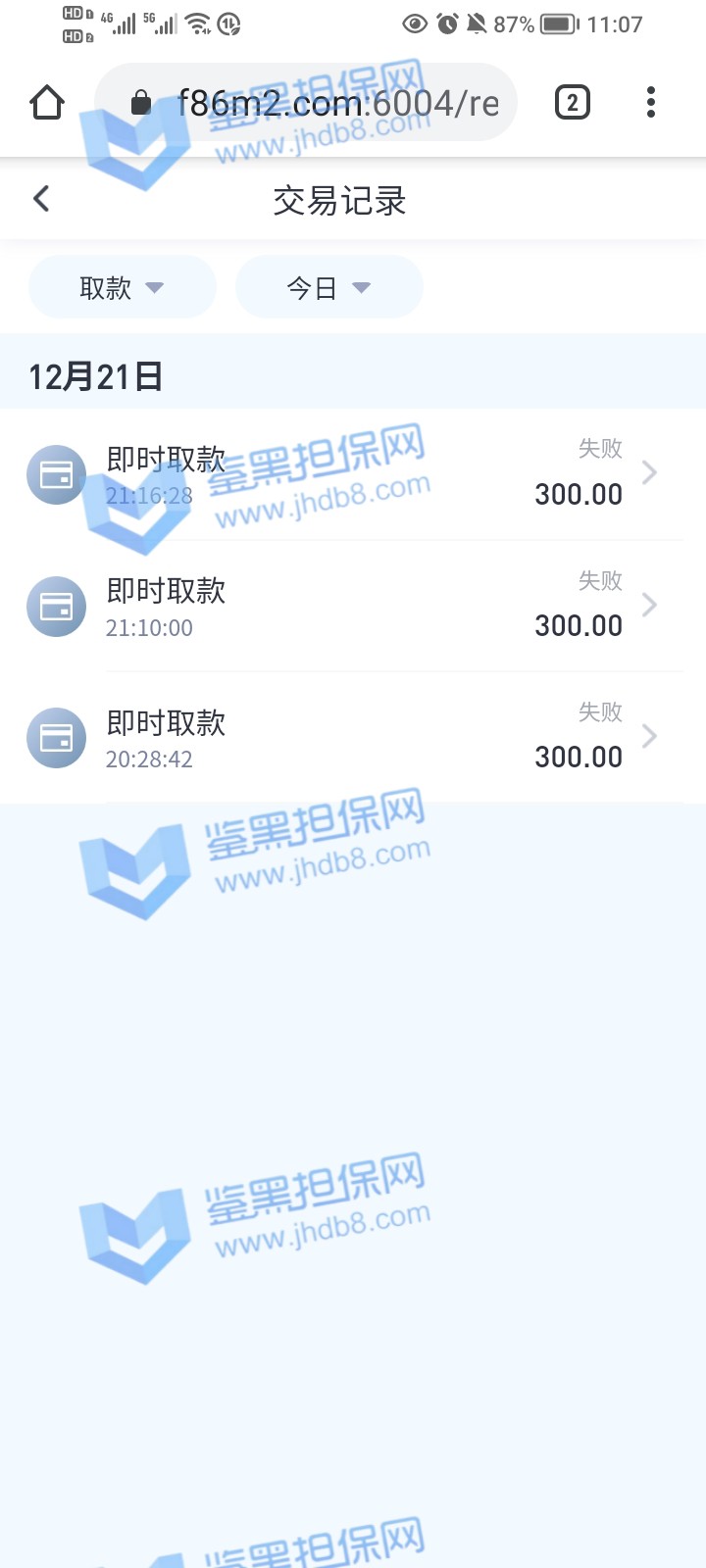The height and width of the screenshot is (1568, 706).
Task: Go back from the 交易记录 page
Action: 41,199
